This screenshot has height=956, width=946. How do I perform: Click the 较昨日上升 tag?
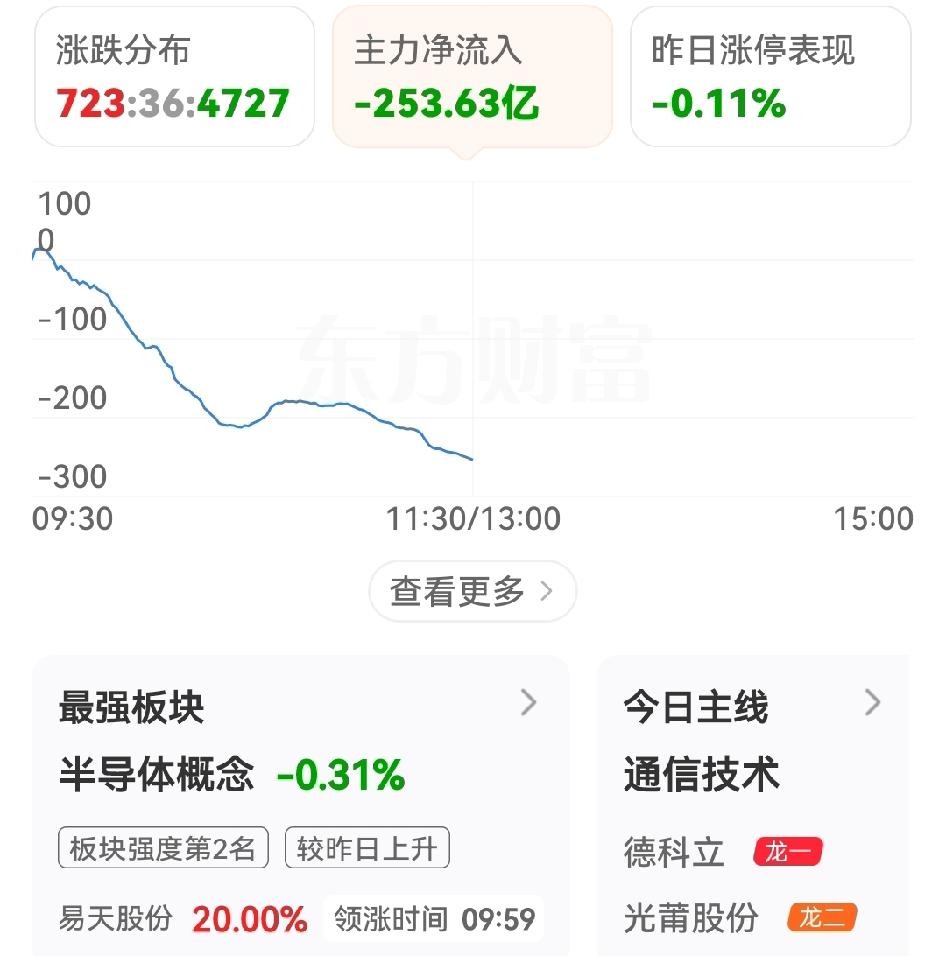pos(367,845)
